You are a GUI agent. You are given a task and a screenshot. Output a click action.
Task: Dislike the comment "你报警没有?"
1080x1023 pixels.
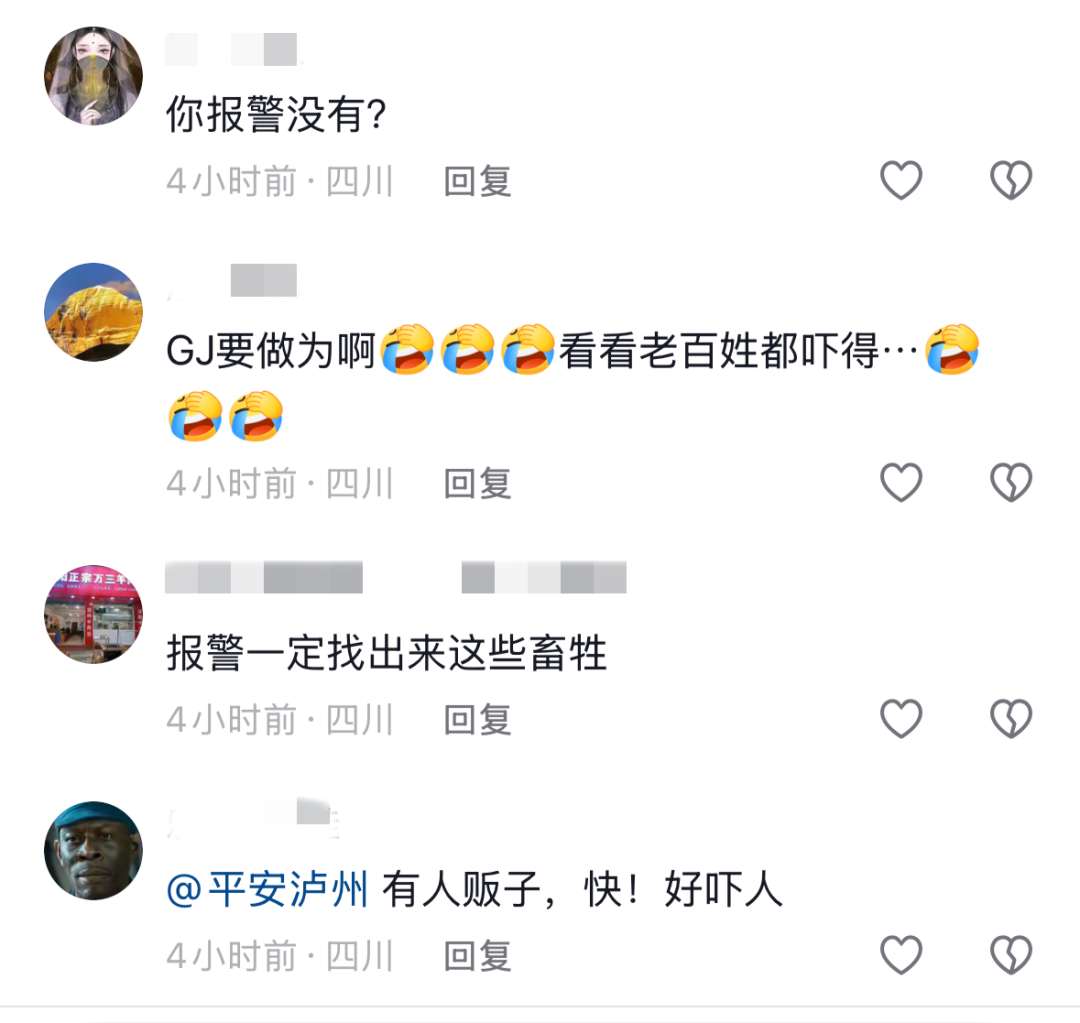coord(1010,181)
